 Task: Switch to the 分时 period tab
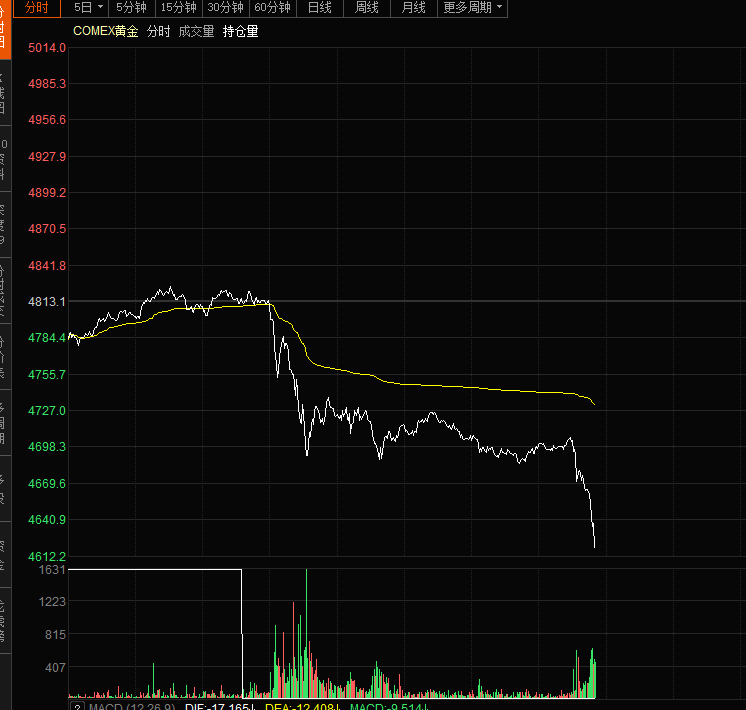tap(36, 8)
